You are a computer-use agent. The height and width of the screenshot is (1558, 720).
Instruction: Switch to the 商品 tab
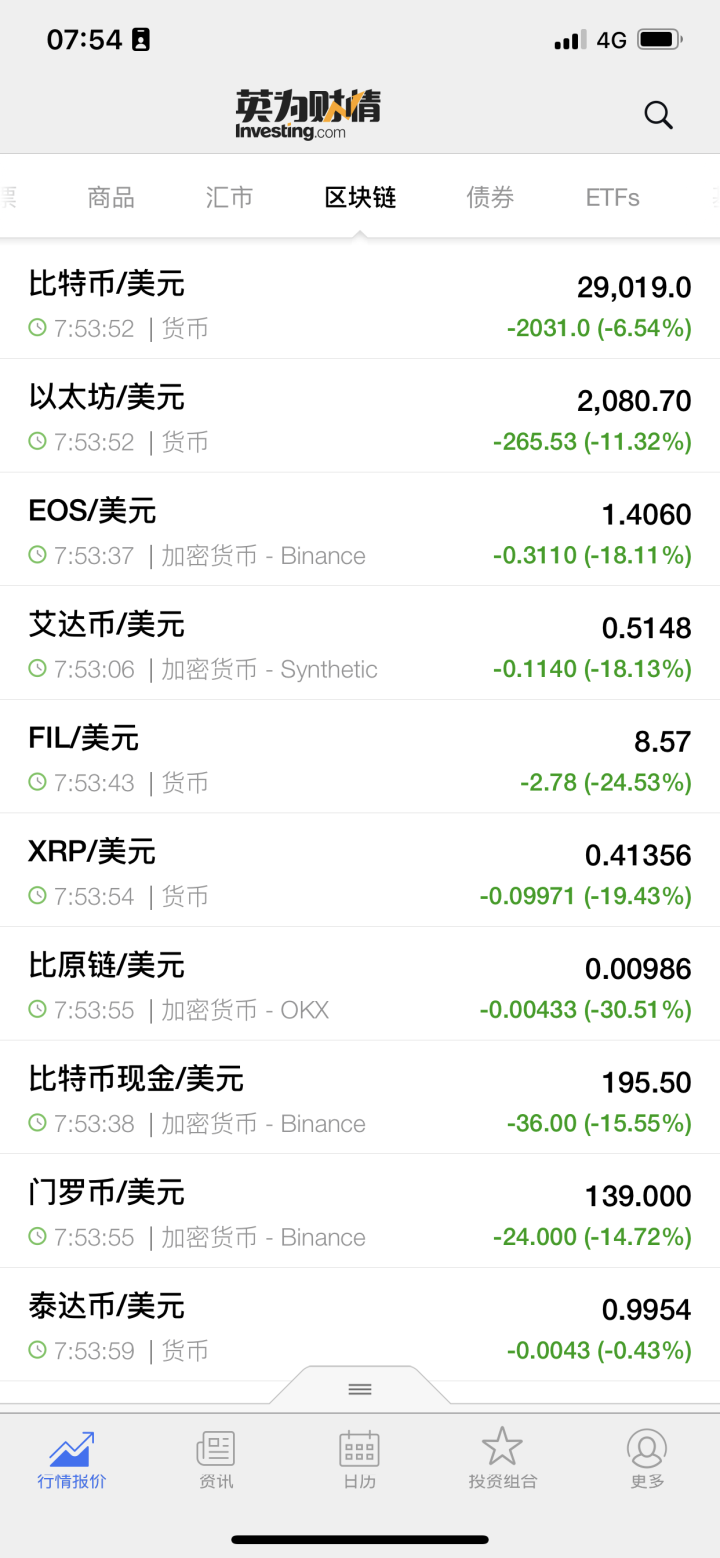(111, 197)
